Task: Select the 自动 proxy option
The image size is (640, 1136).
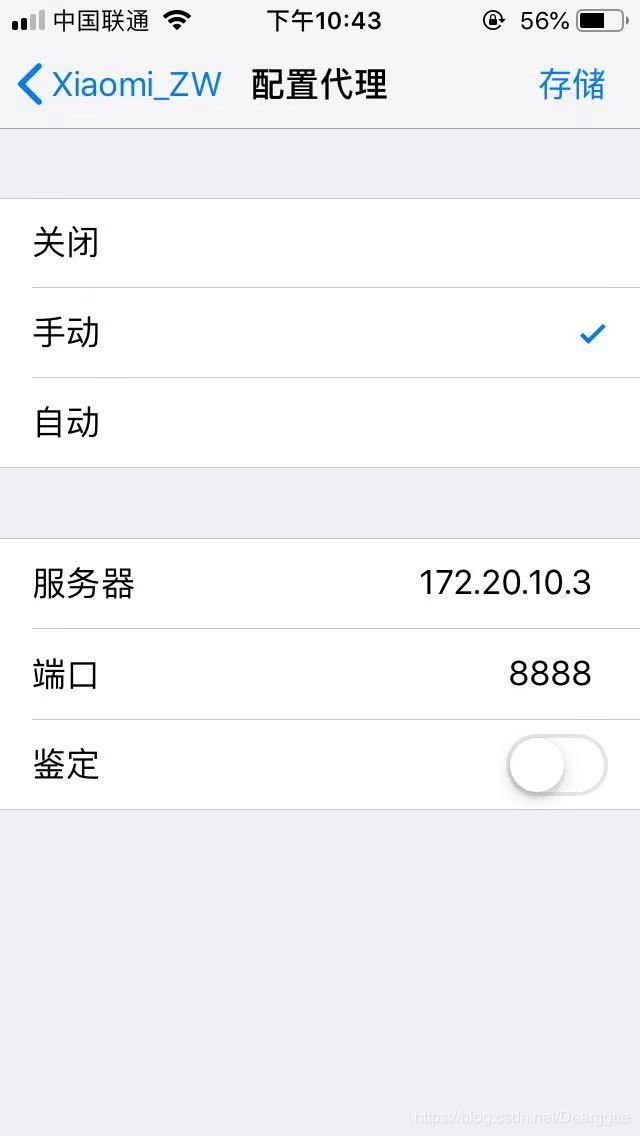Action: (x=320, y=423)
